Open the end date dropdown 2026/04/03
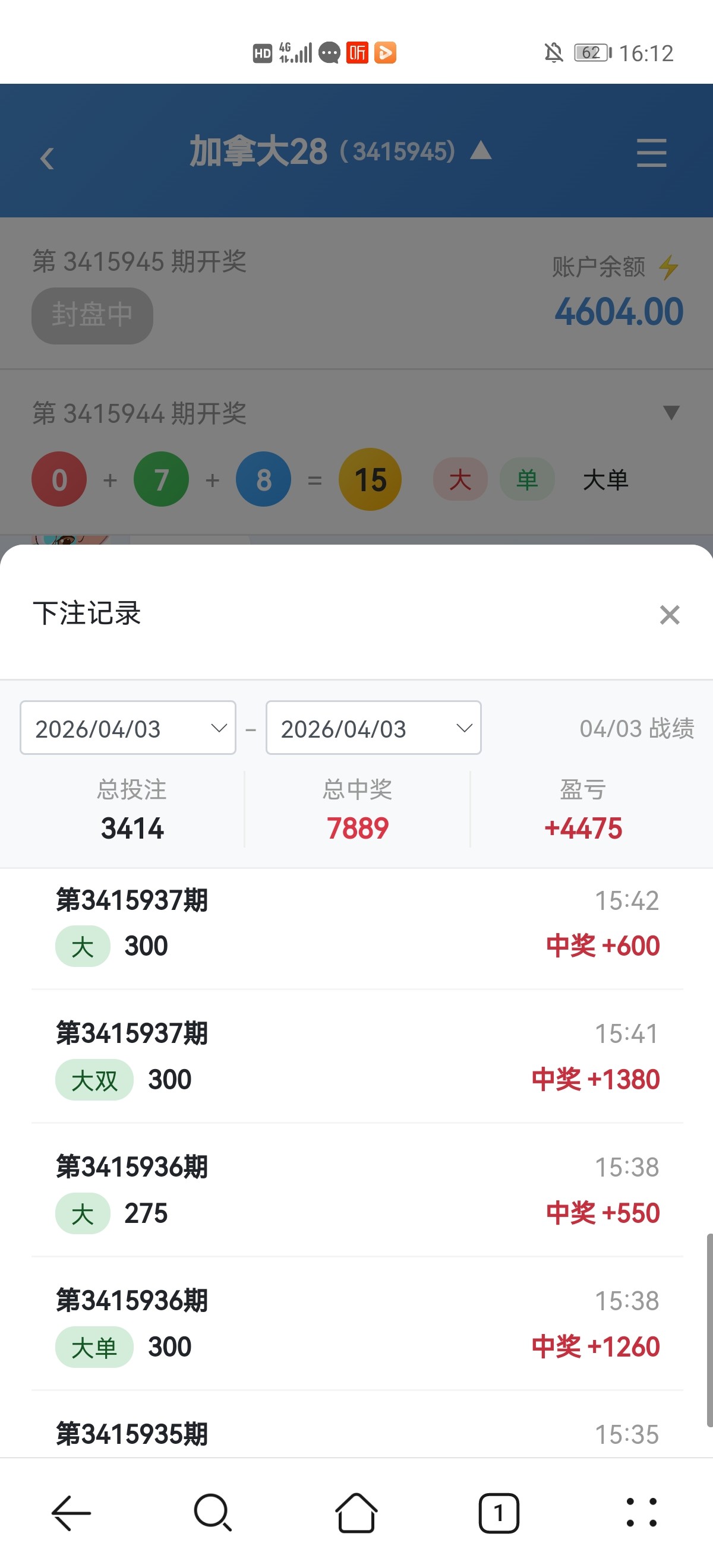This screenshot has height=1568, width=713. 373,728
